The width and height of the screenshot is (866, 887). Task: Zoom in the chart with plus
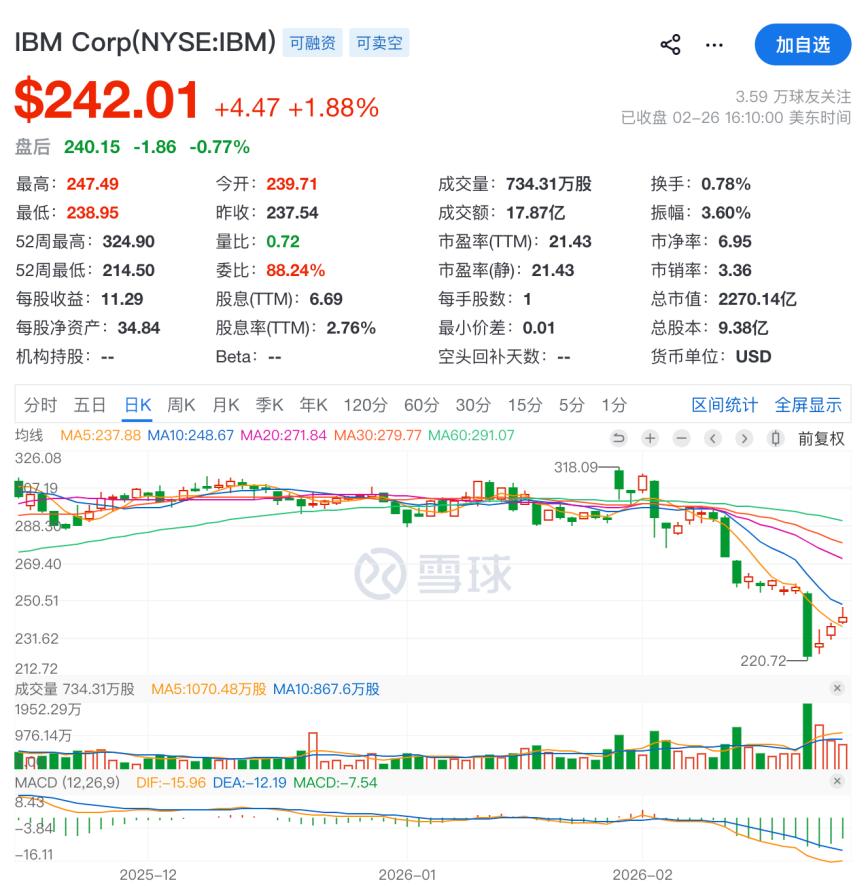pos(650,438)
